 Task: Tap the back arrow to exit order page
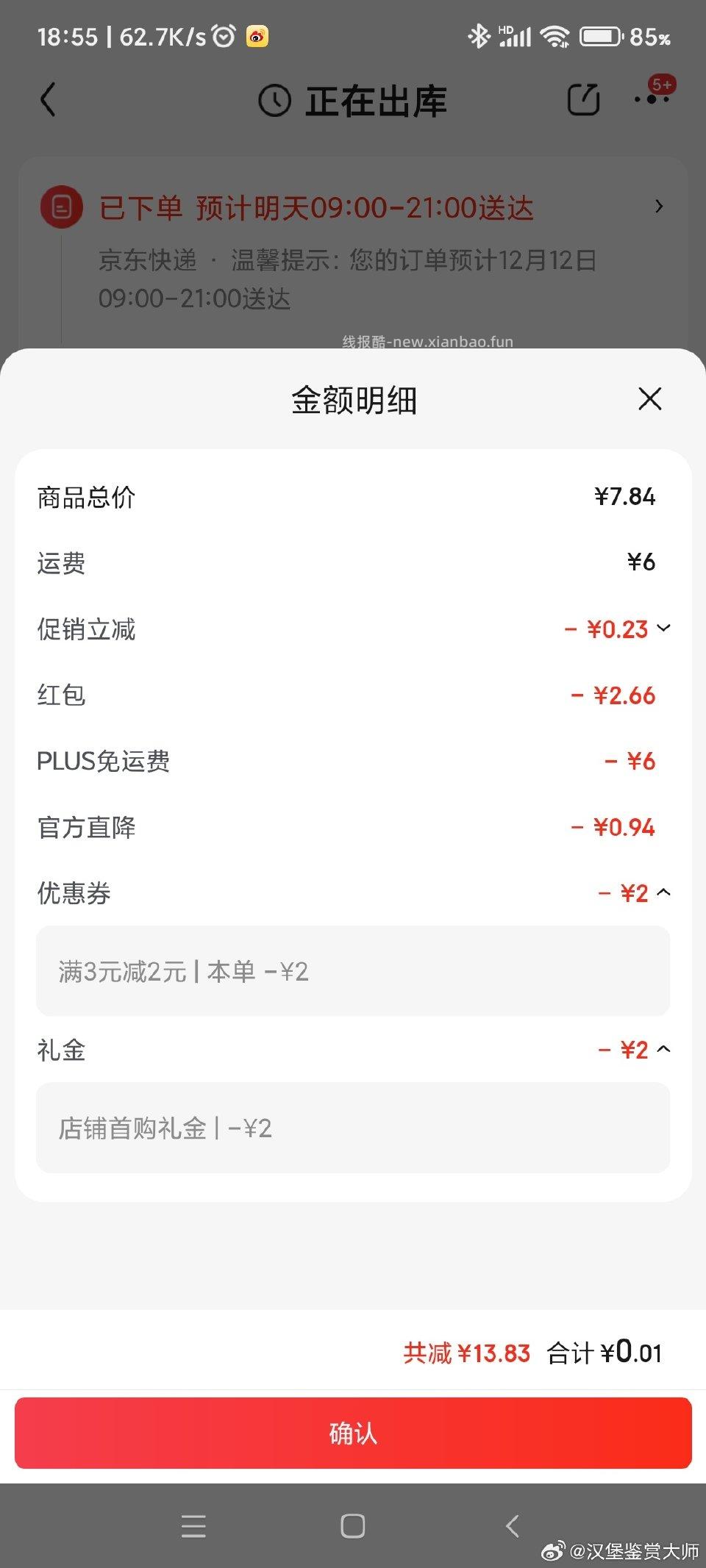49,100
